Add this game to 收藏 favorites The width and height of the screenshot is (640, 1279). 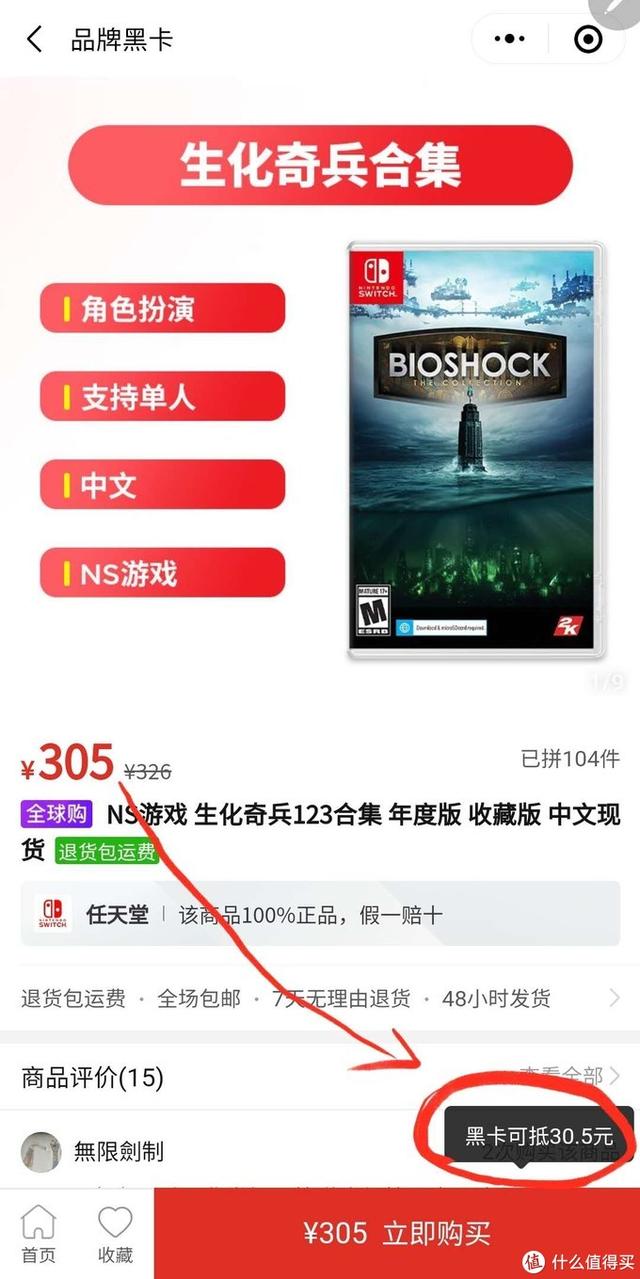pyautogui.click(x=115, y=1233)
